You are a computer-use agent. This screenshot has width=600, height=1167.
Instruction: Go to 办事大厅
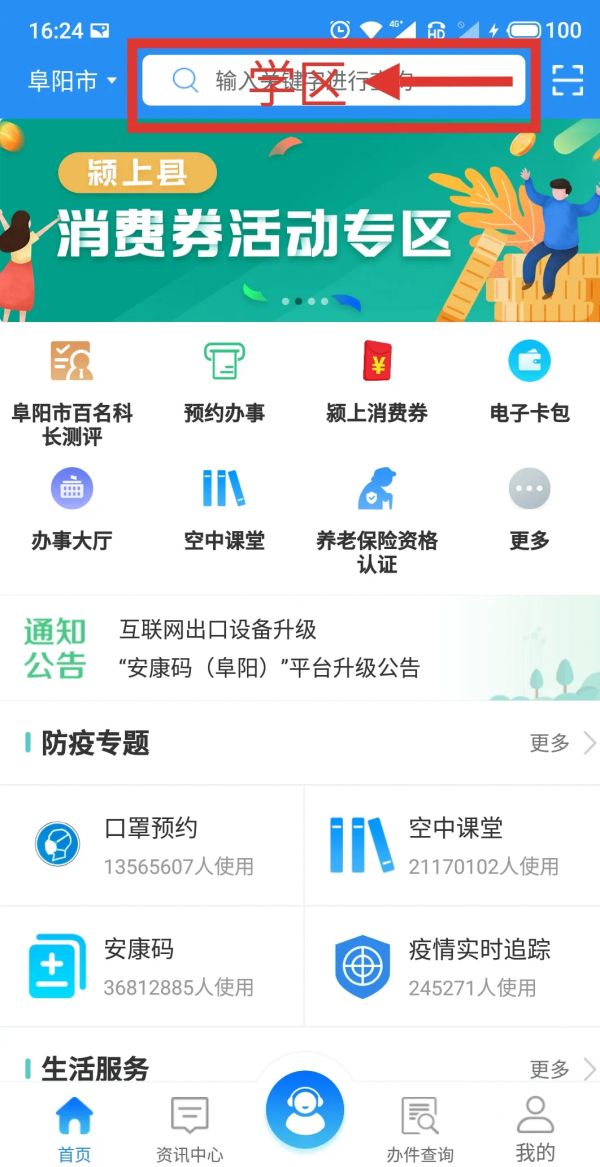tap(72, 510)
